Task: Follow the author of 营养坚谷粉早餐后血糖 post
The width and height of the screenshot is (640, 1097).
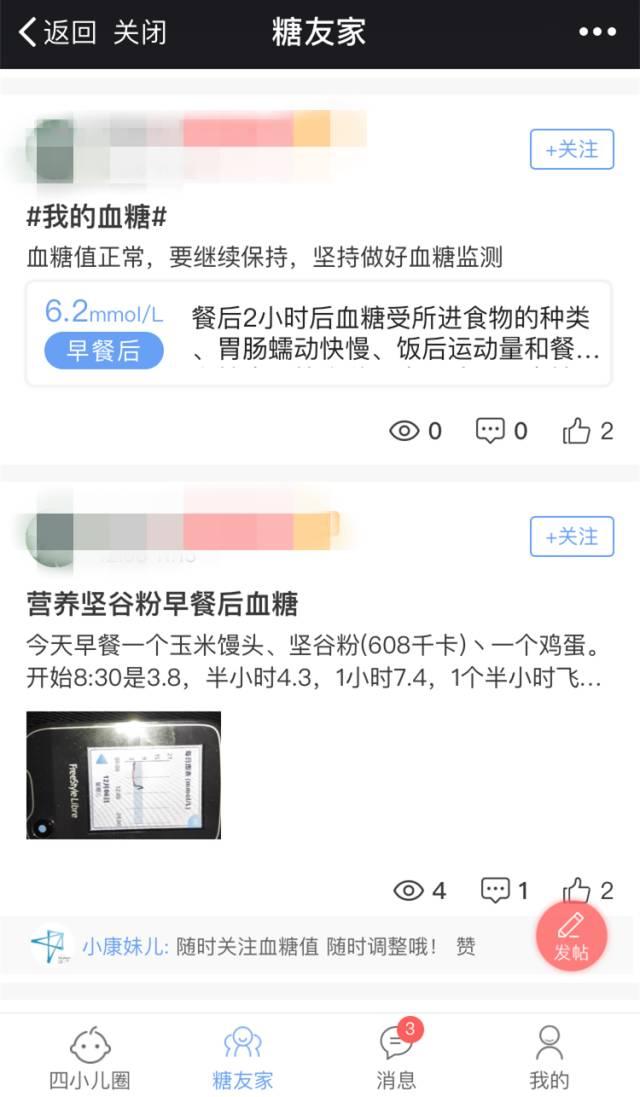Action: tap(572, 537)
